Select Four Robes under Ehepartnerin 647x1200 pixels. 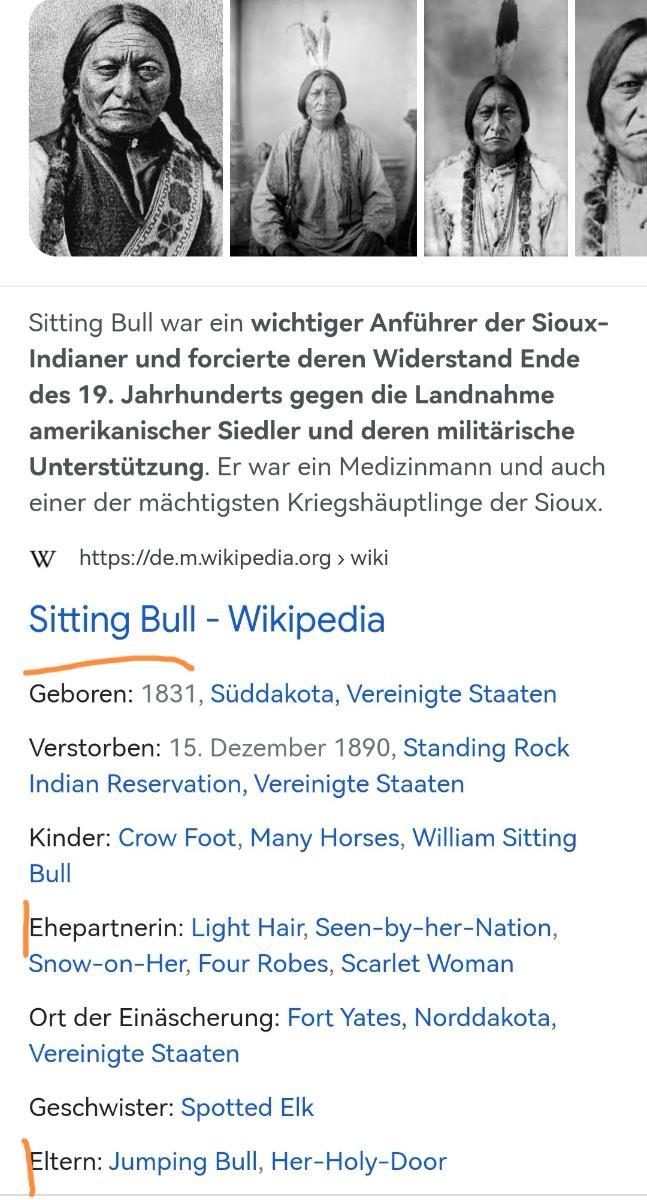(263, 964)
